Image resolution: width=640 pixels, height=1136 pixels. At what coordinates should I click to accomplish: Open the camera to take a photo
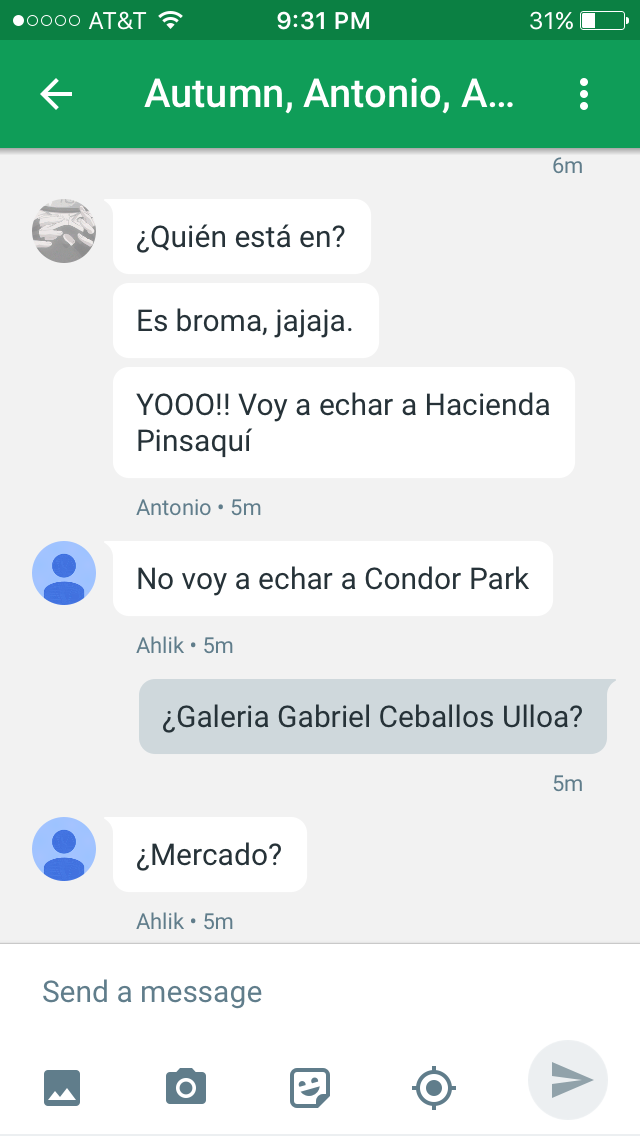point(186,1086)
